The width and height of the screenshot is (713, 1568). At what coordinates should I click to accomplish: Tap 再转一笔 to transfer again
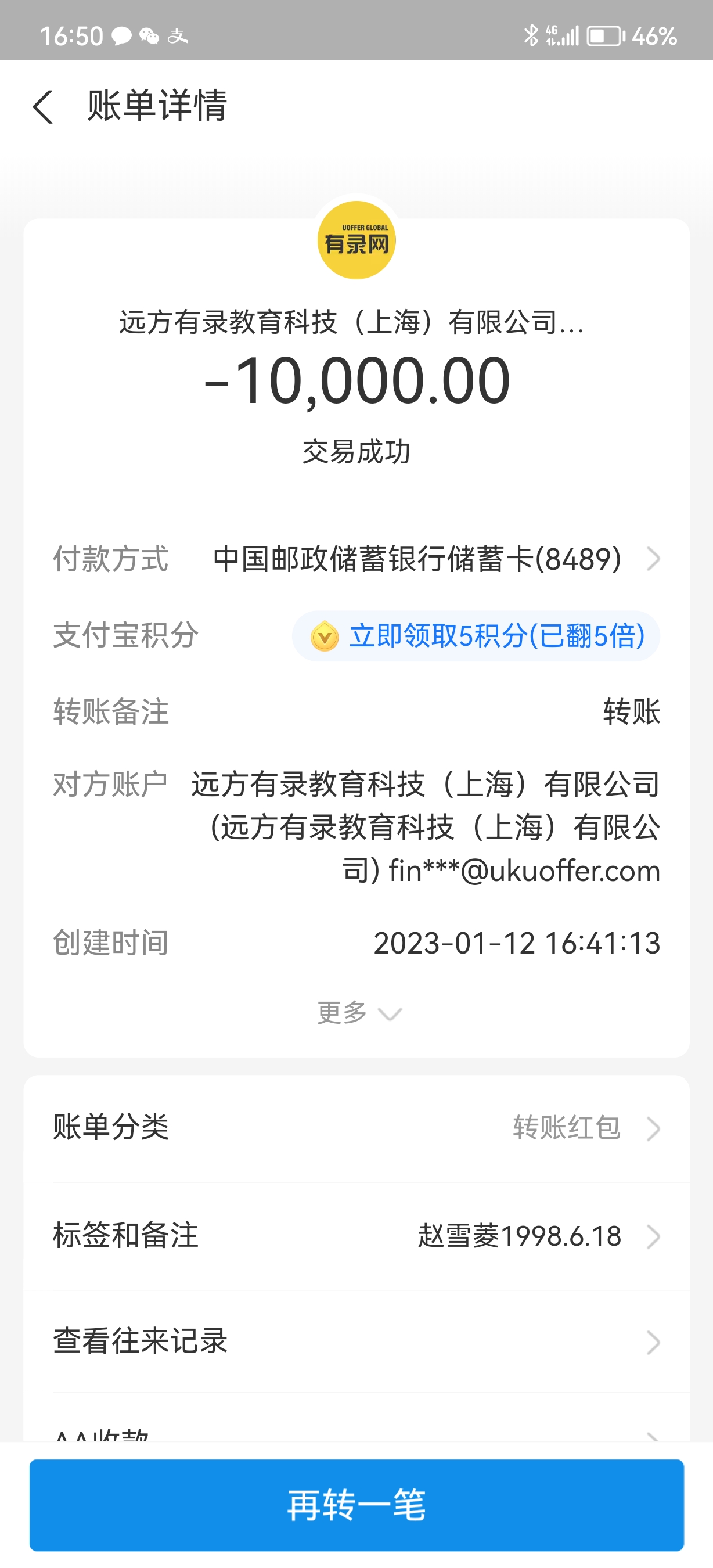(356, 1505)
